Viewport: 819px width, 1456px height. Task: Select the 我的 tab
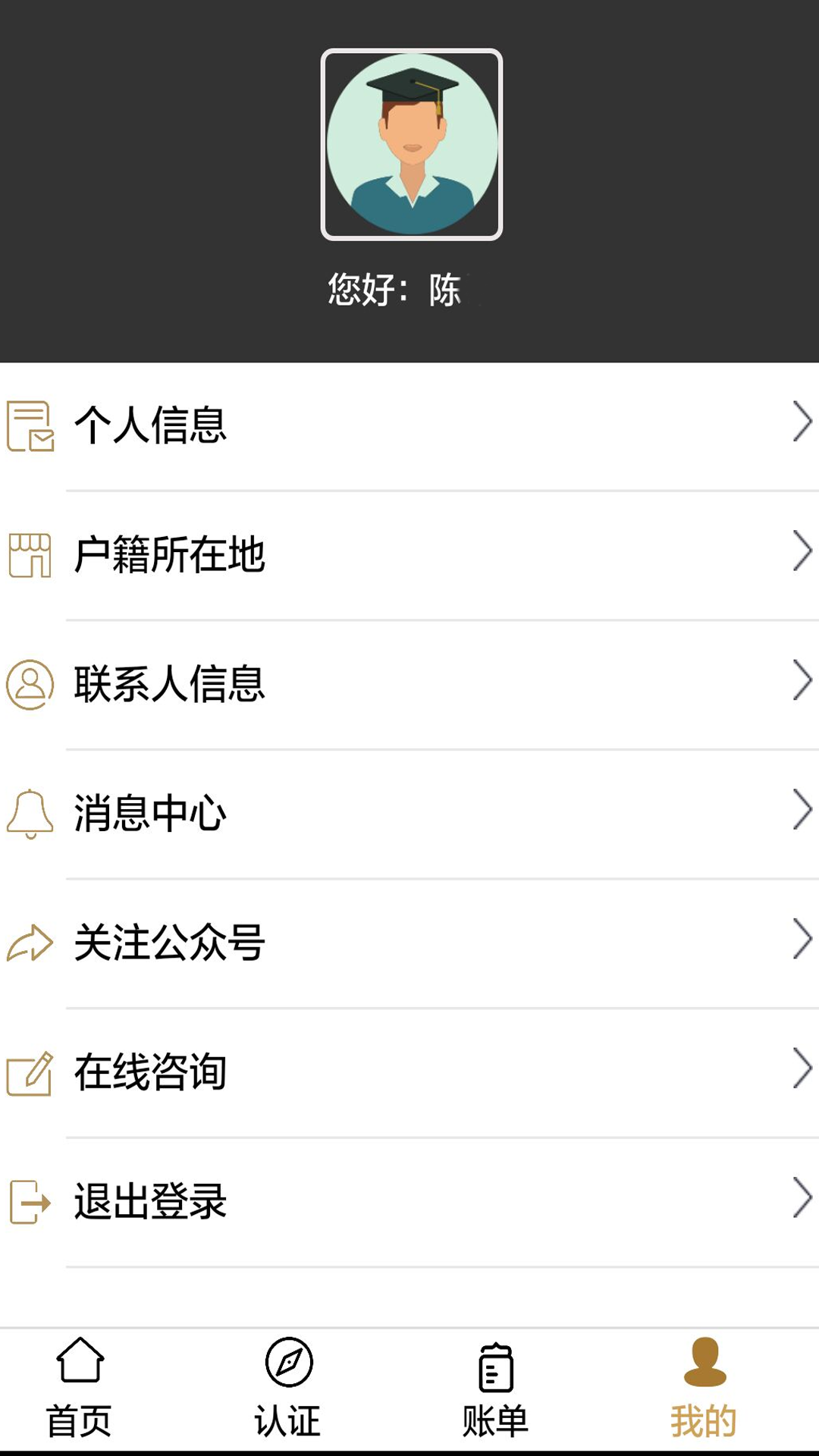click(704, 1389)
